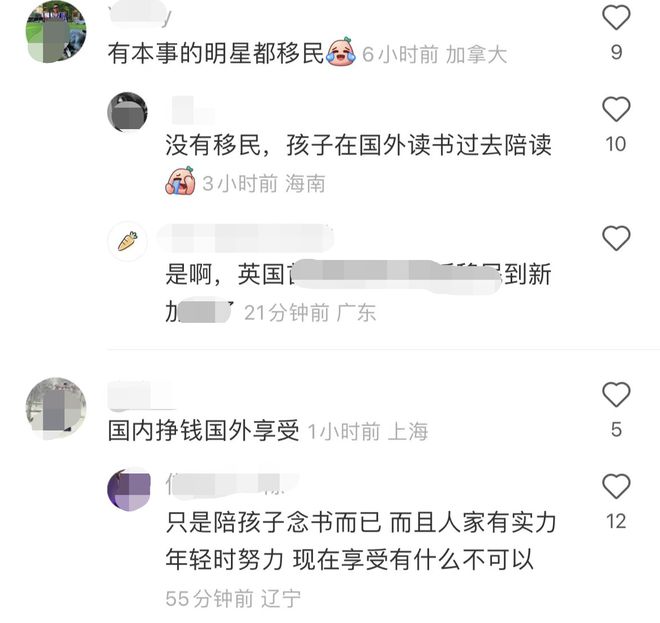Open the carrot avatar profile
This screenshot has width=660, height=623.
tap(127, 241)
